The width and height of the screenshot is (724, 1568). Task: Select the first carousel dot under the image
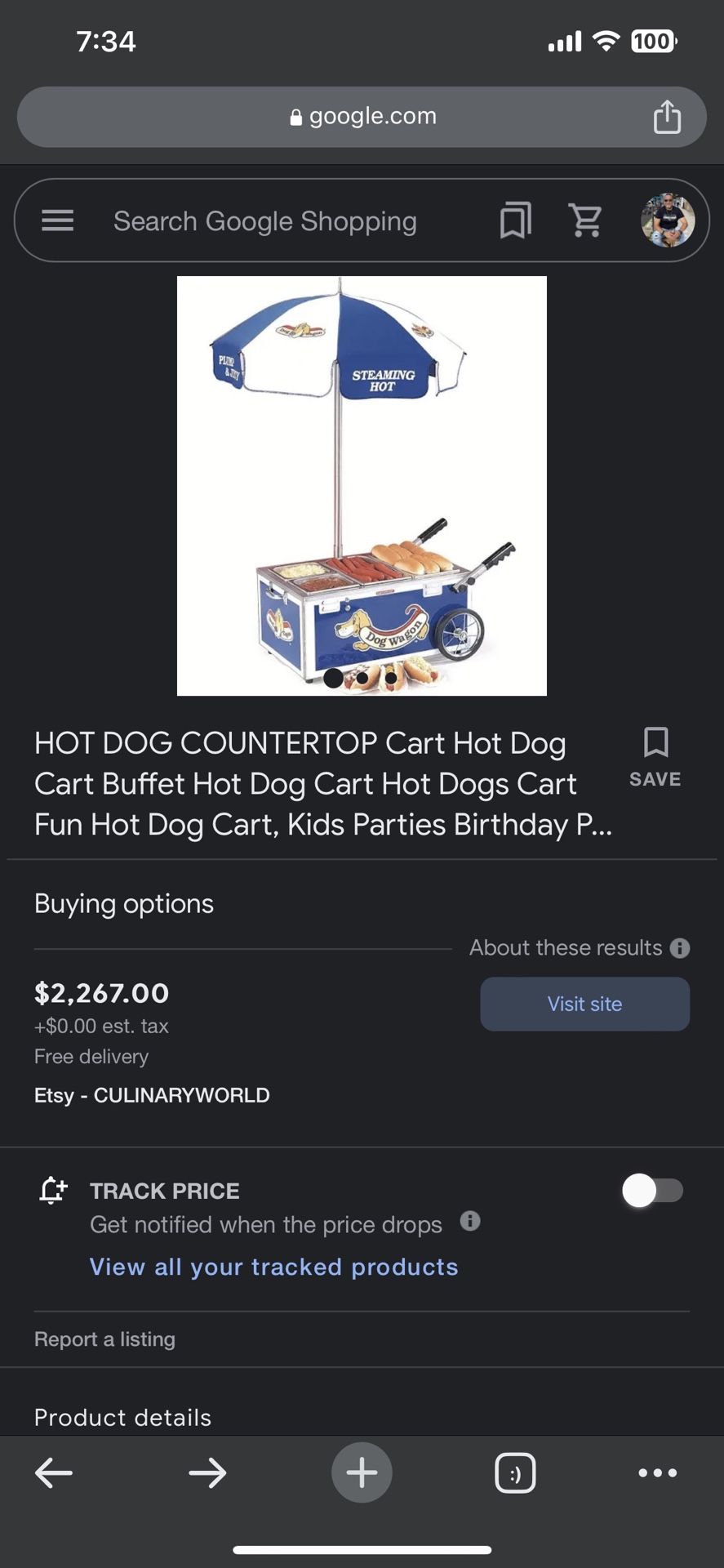(x=333, y=676)
